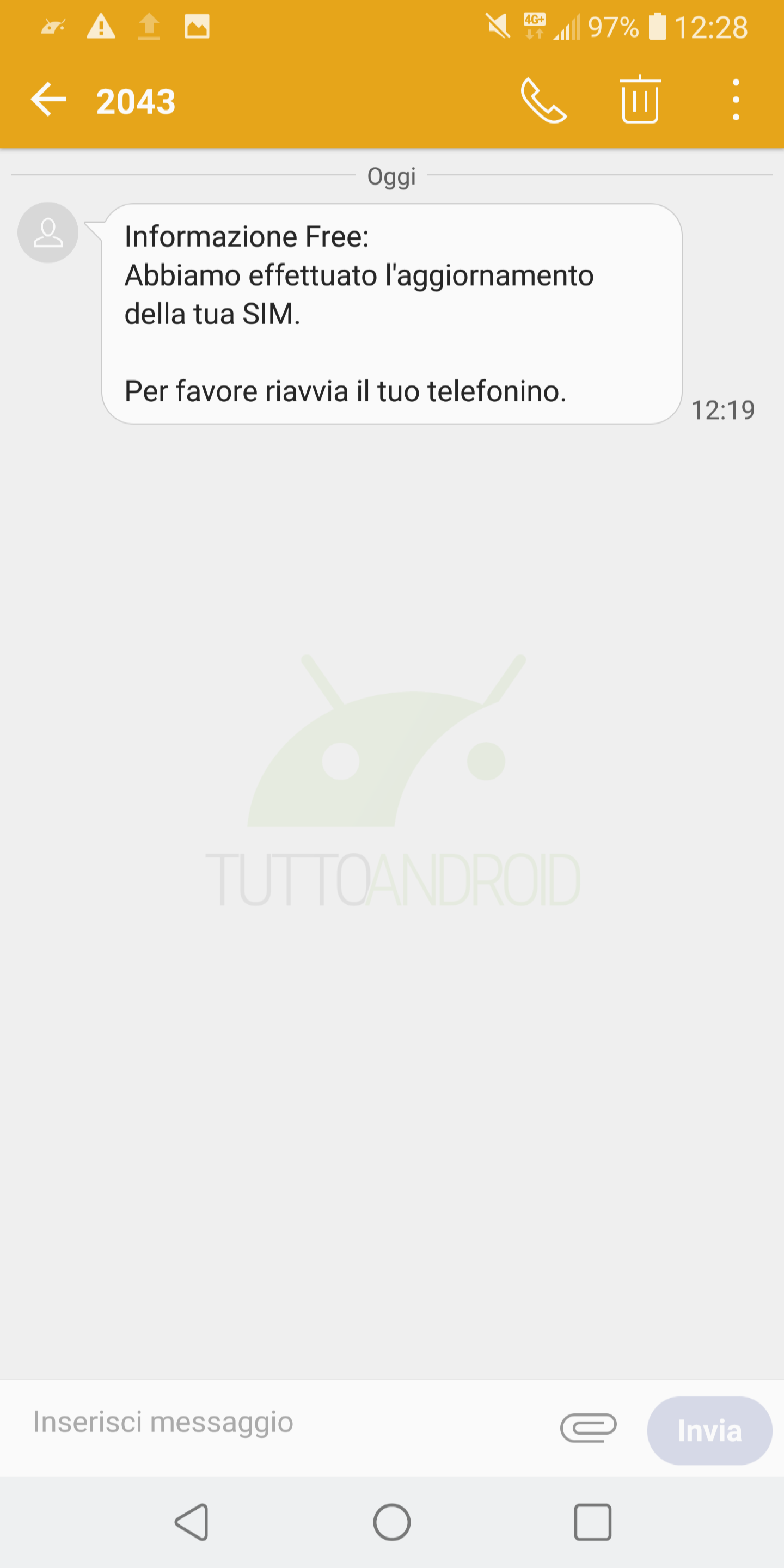
Task: Tap the Invia send button
Action: [x=710, y=1430]
